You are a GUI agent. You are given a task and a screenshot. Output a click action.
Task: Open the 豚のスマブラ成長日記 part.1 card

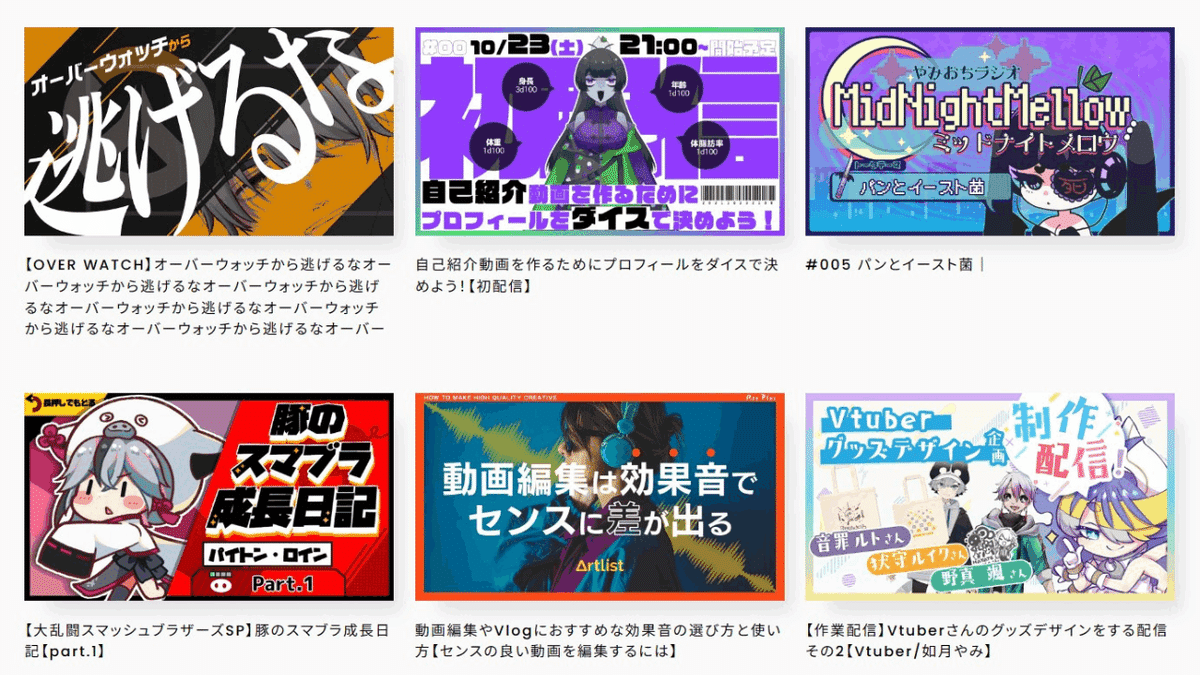(x=208, y=496)
